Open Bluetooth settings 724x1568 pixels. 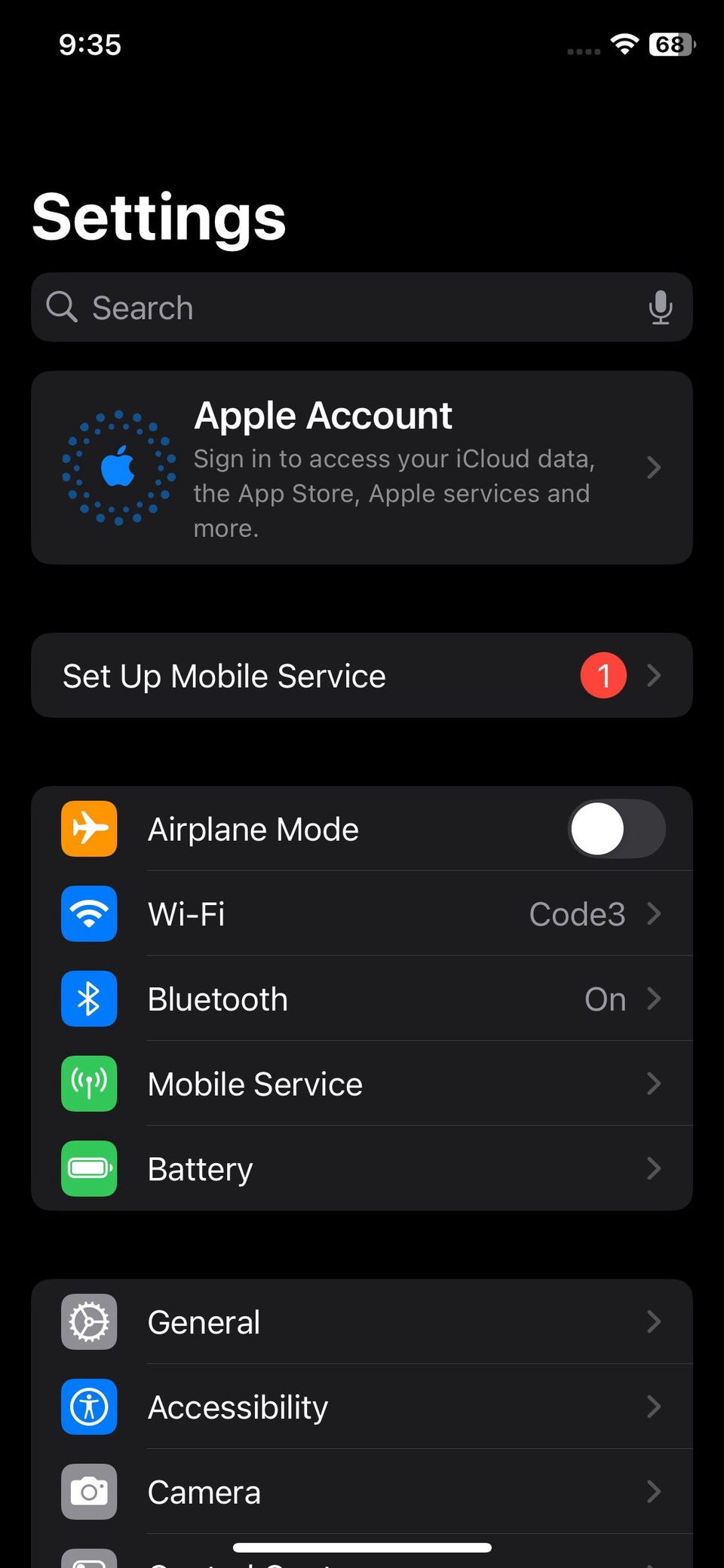pos(362,999)
